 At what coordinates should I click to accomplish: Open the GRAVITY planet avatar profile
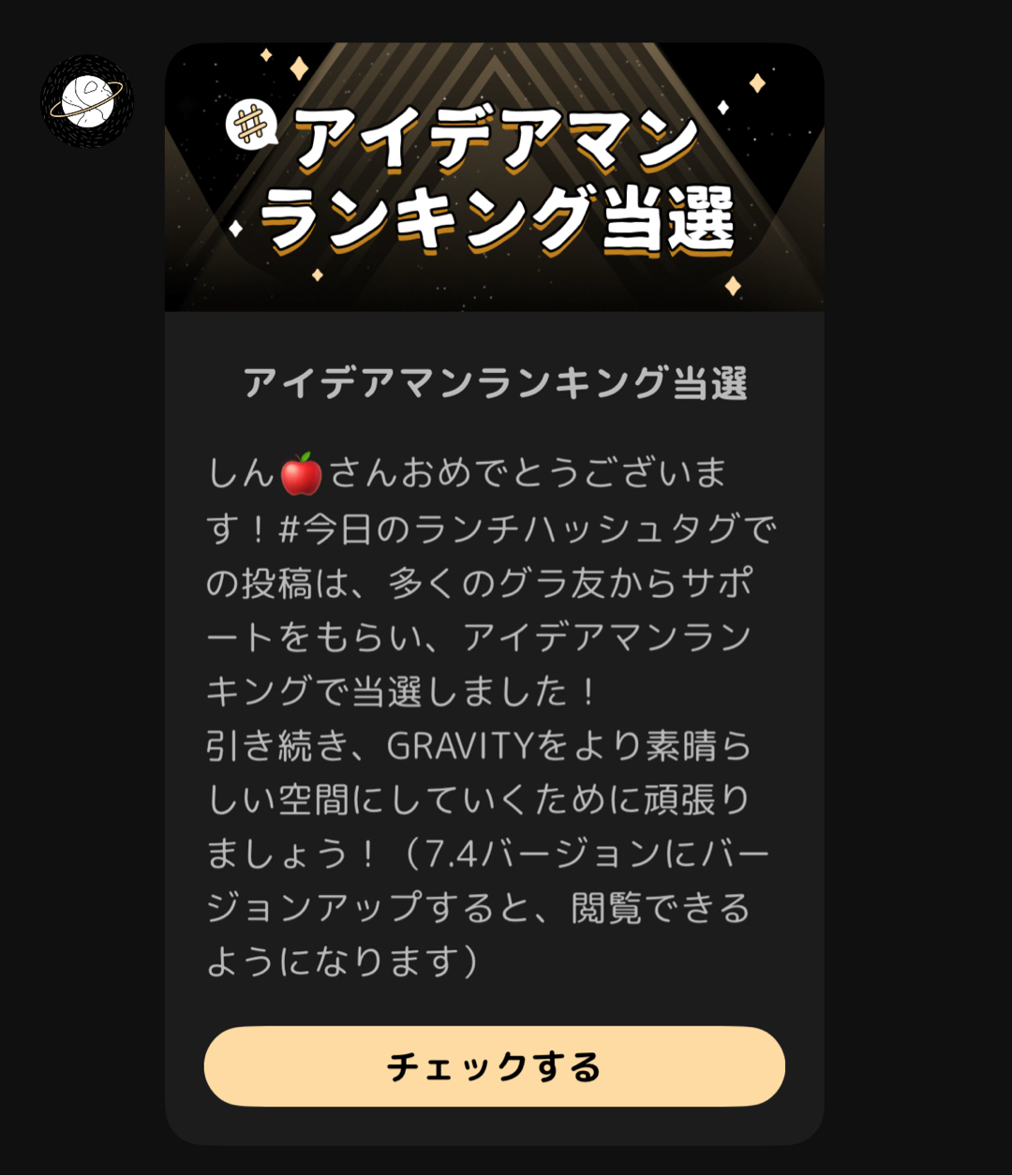pyautogui.click(x=87, y=101)
